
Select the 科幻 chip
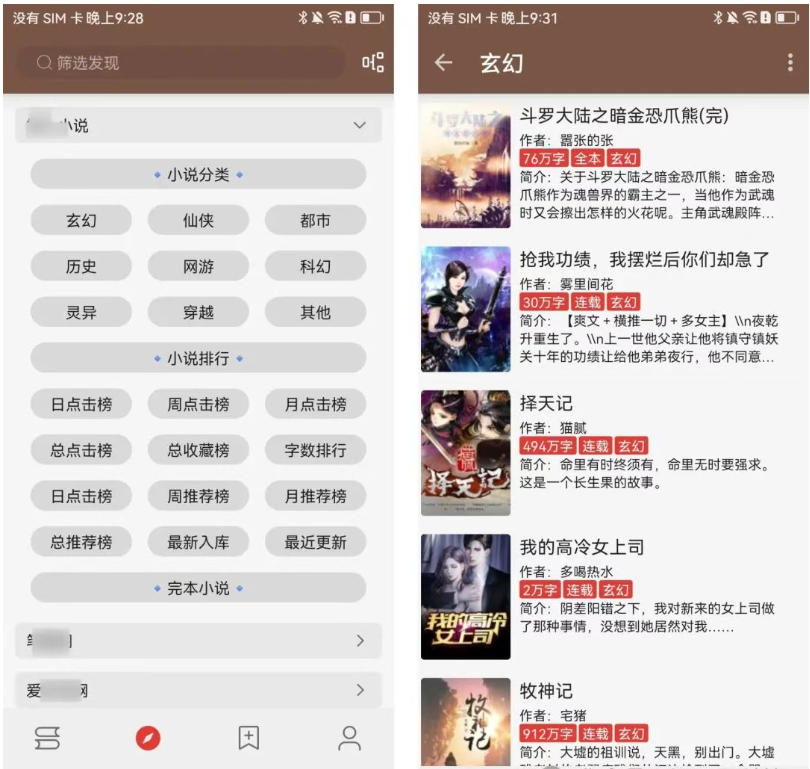315,267
